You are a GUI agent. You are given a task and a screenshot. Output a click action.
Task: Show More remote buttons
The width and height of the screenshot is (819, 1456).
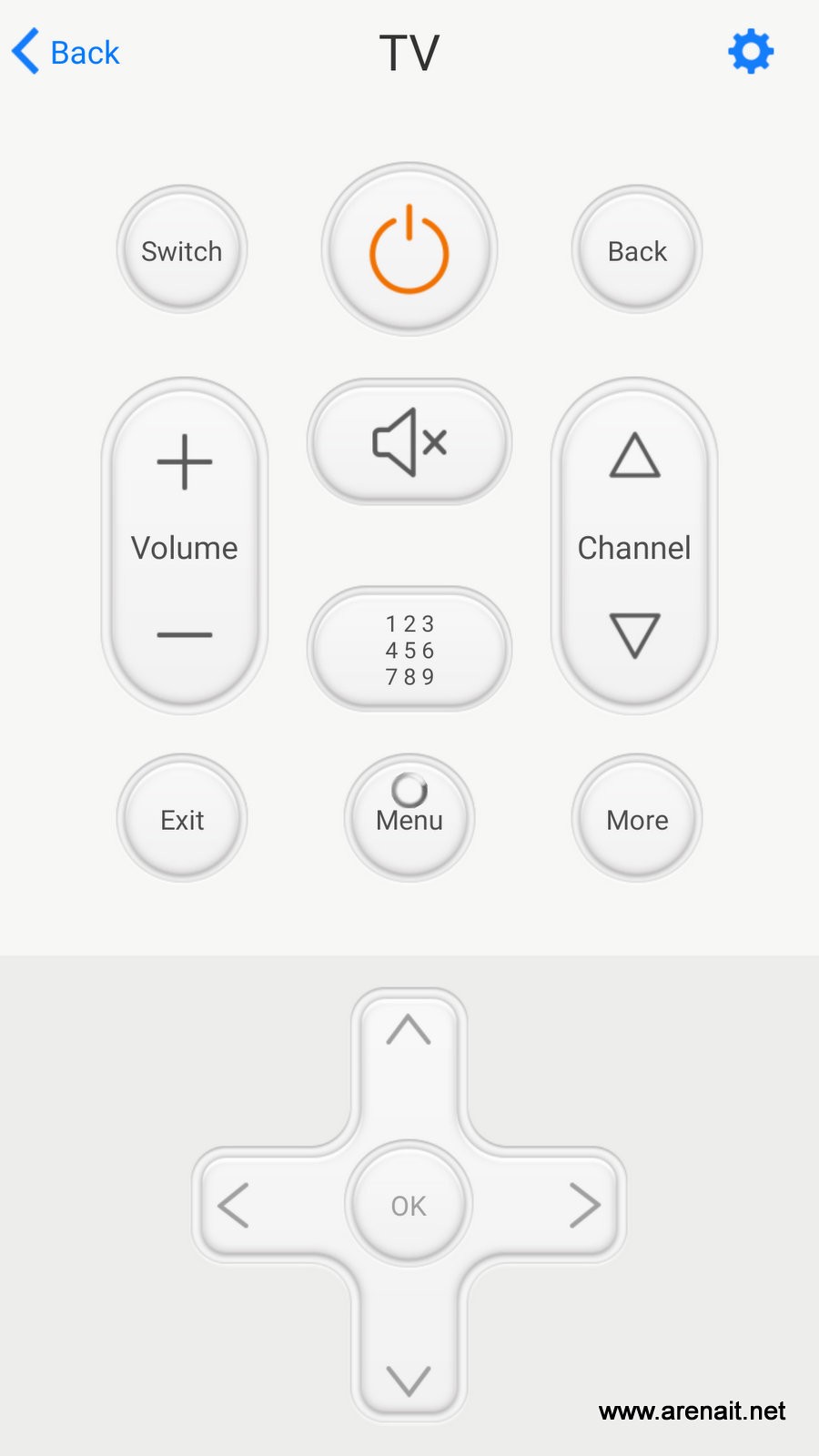[x=637, y=818]
